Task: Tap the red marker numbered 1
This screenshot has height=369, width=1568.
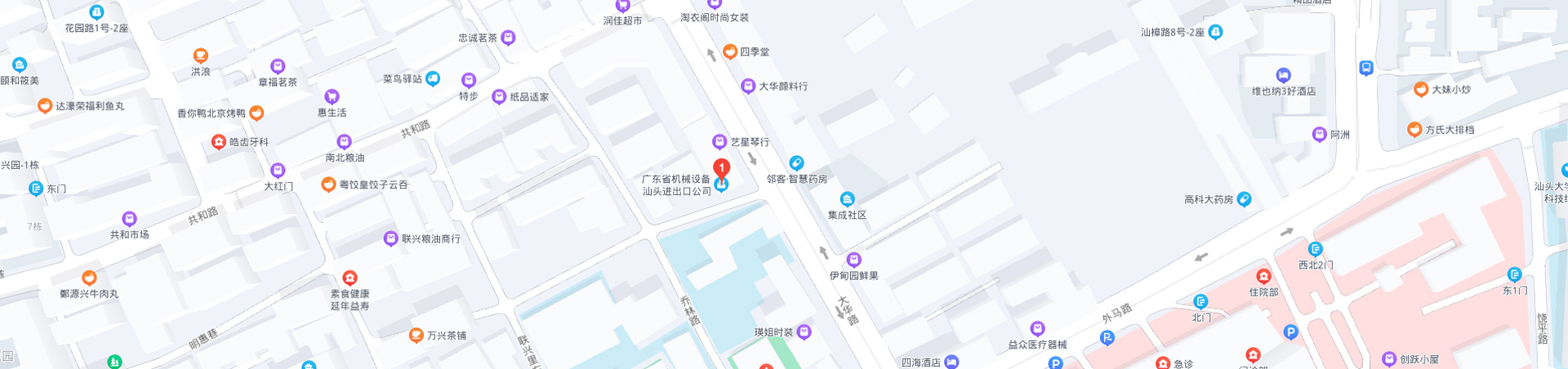Action: [721, 168]
